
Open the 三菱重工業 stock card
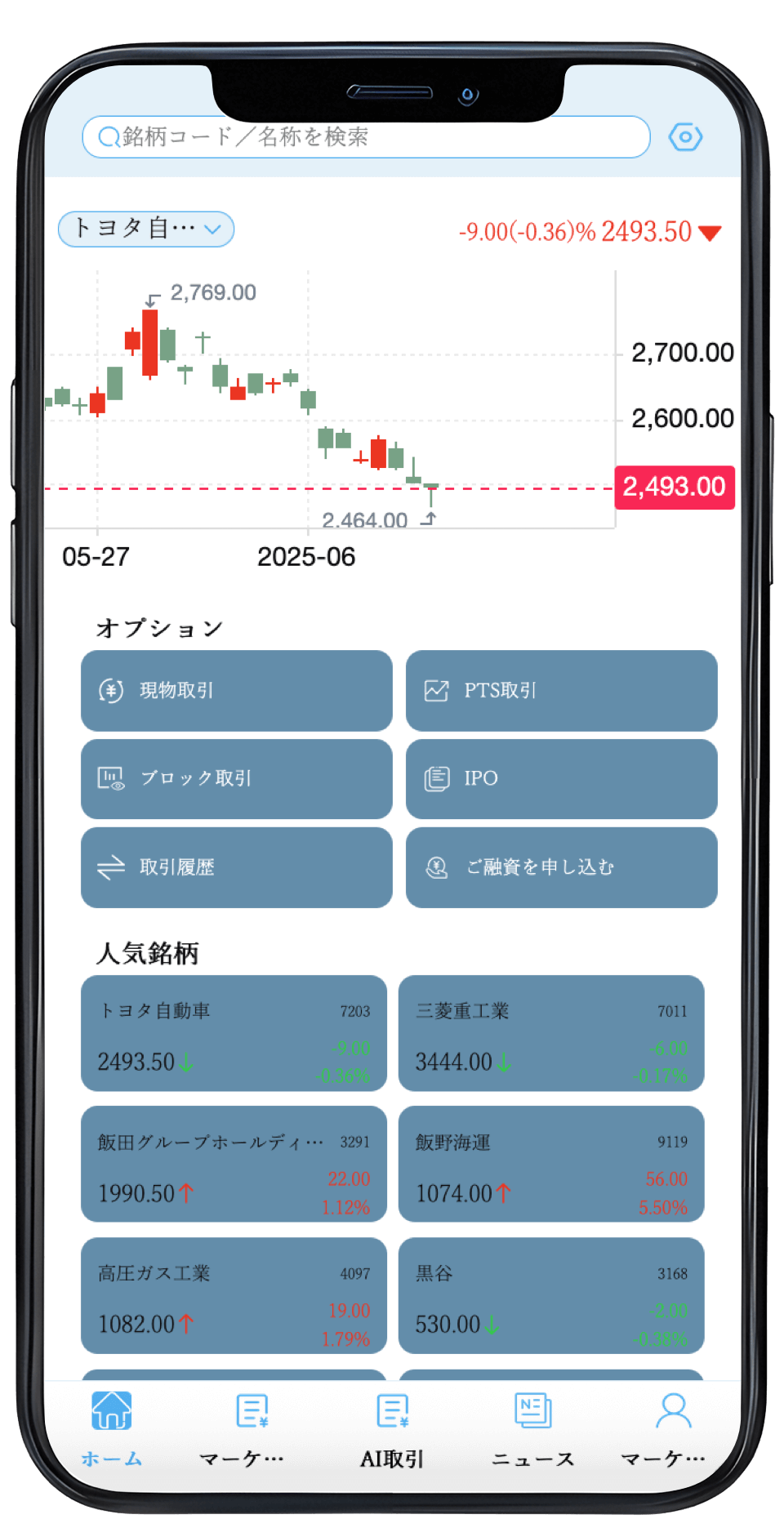pyautogui.click(x=551, y=1033)
